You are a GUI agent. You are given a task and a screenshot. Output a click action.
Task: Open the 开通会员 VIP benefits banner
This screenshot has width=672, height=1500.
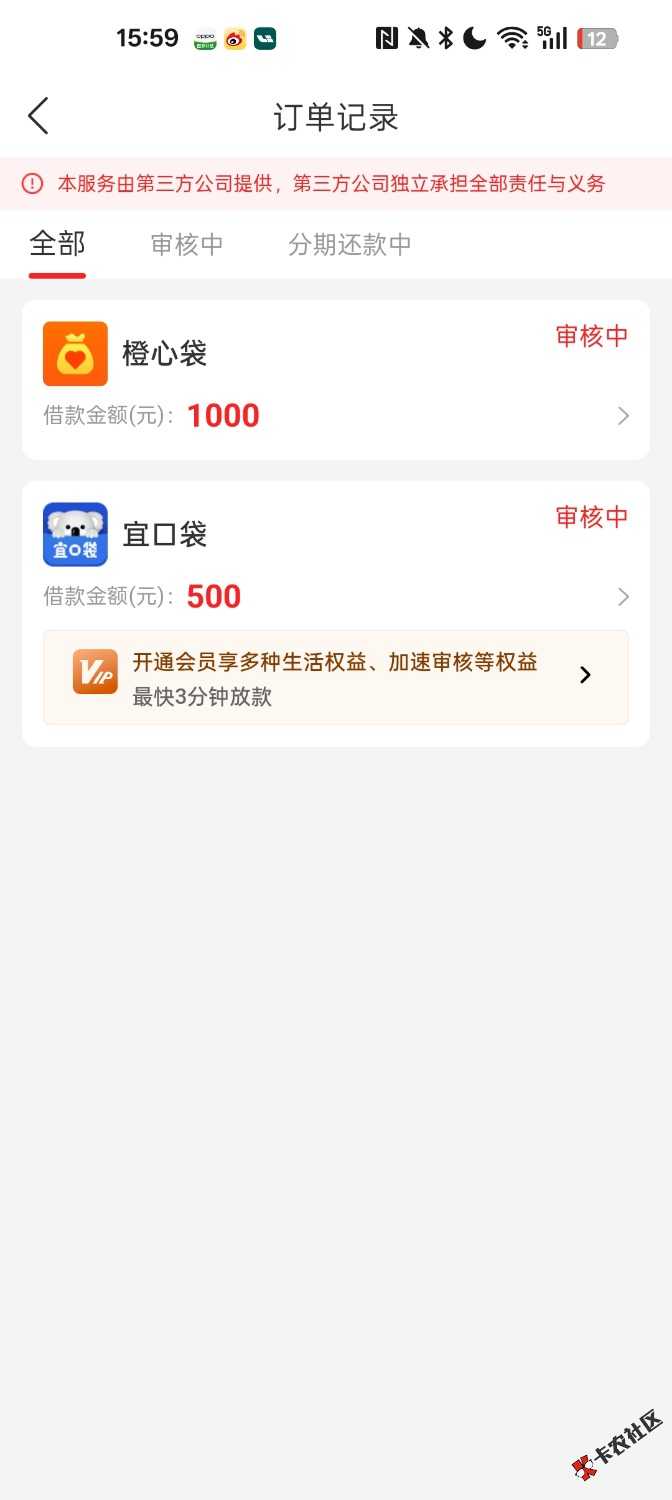pyautogui.click(x=335, y=677)
